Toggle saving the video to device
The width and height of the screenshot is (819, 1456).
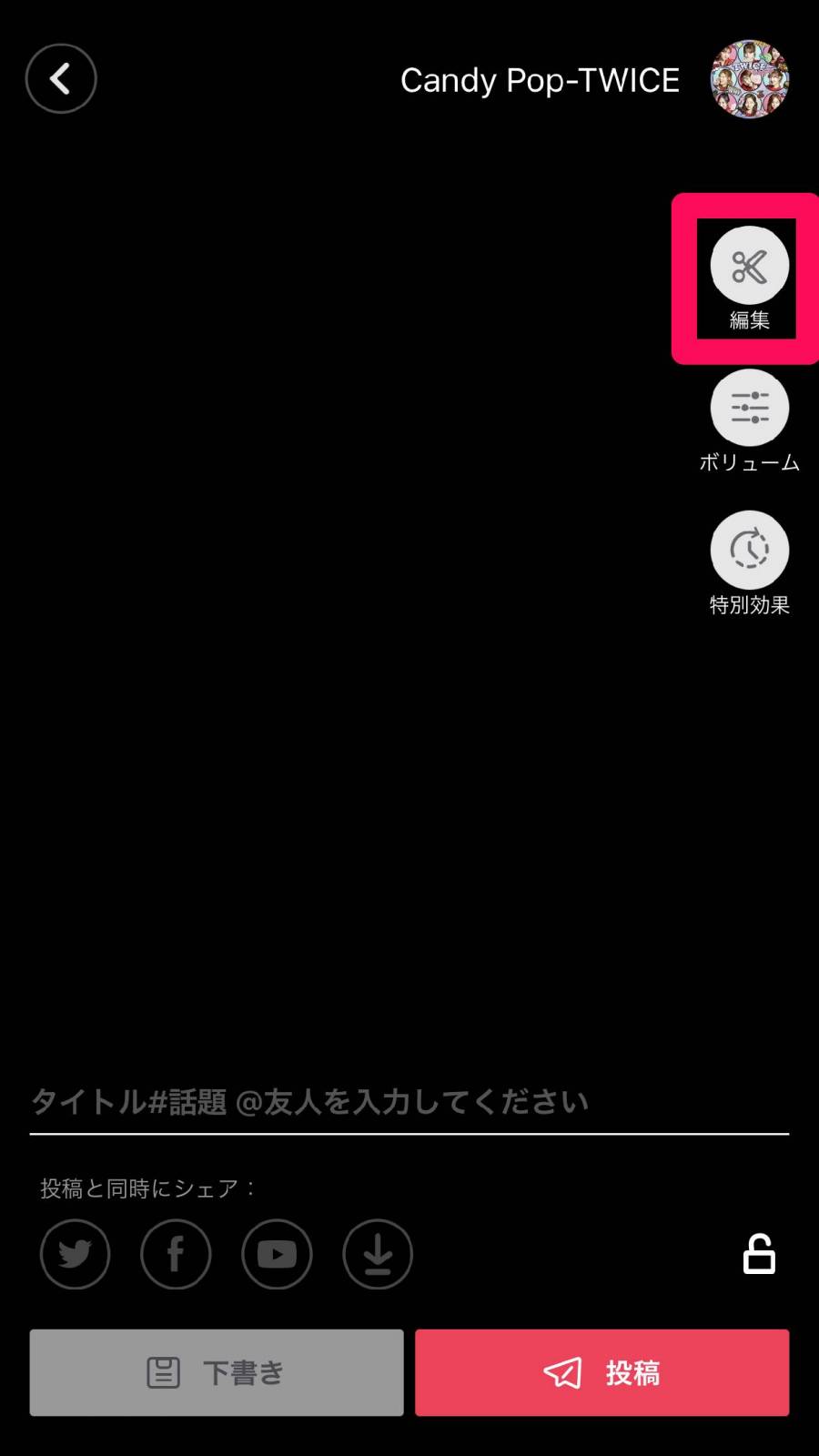pyautogui.click(x=378, y=1254)
